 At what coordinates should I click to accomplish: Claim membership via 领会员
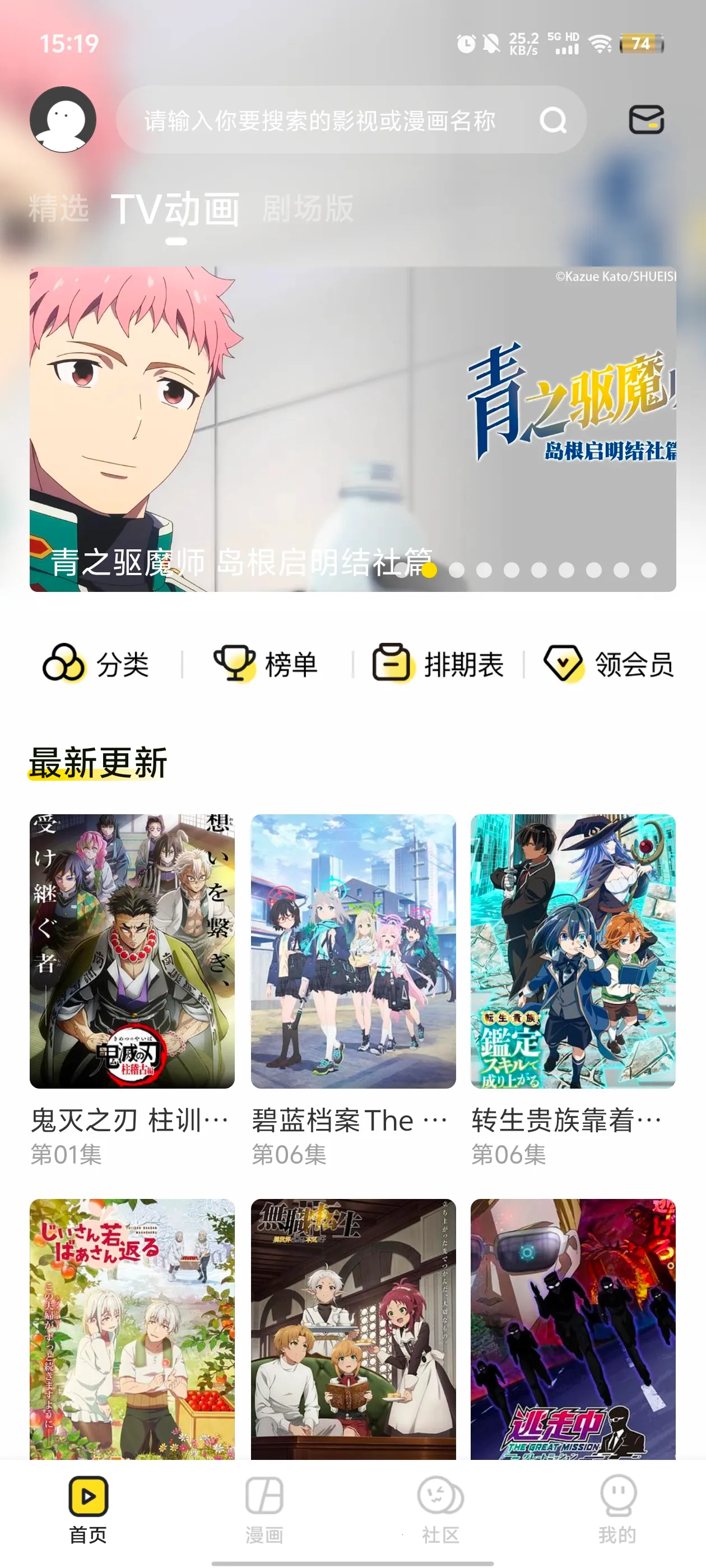[609, 664]
